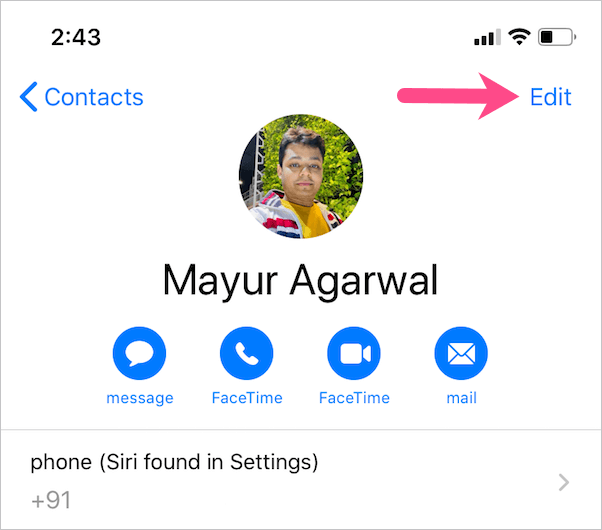602x530 pixels.
Task: Send a message to Mayur Agarwal
Action: point(139,353)
